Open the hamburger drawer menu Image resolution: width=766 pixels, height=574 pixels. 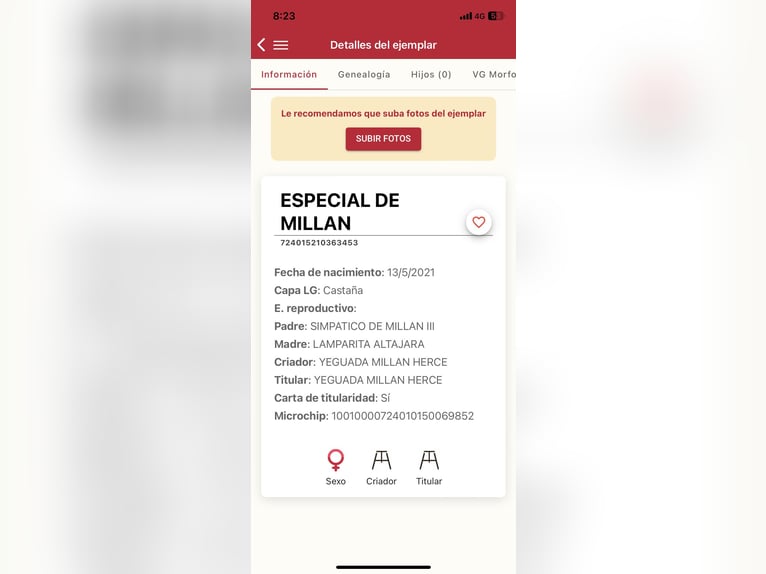281,45
